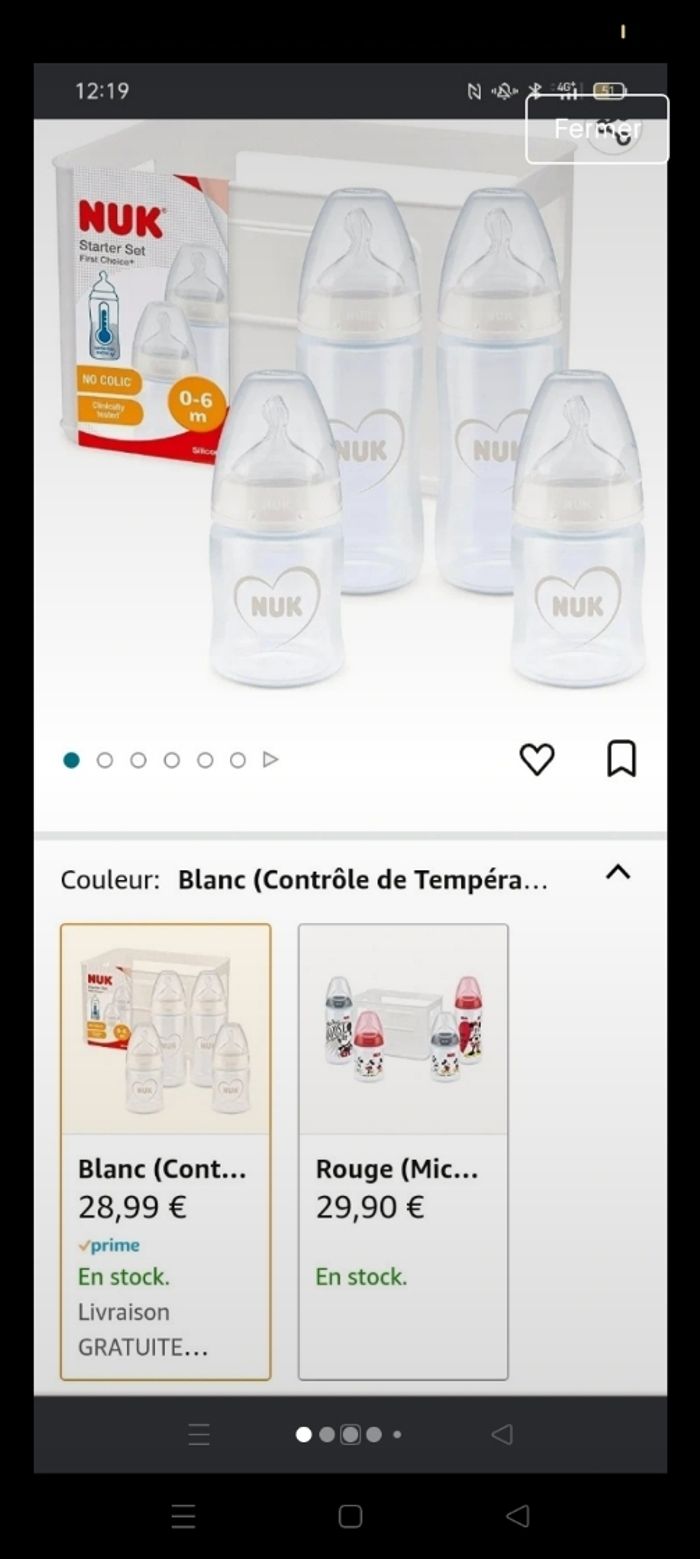700x1559 pixels.
Task: Go back with the system back button
Action: tap(517, 1516)
